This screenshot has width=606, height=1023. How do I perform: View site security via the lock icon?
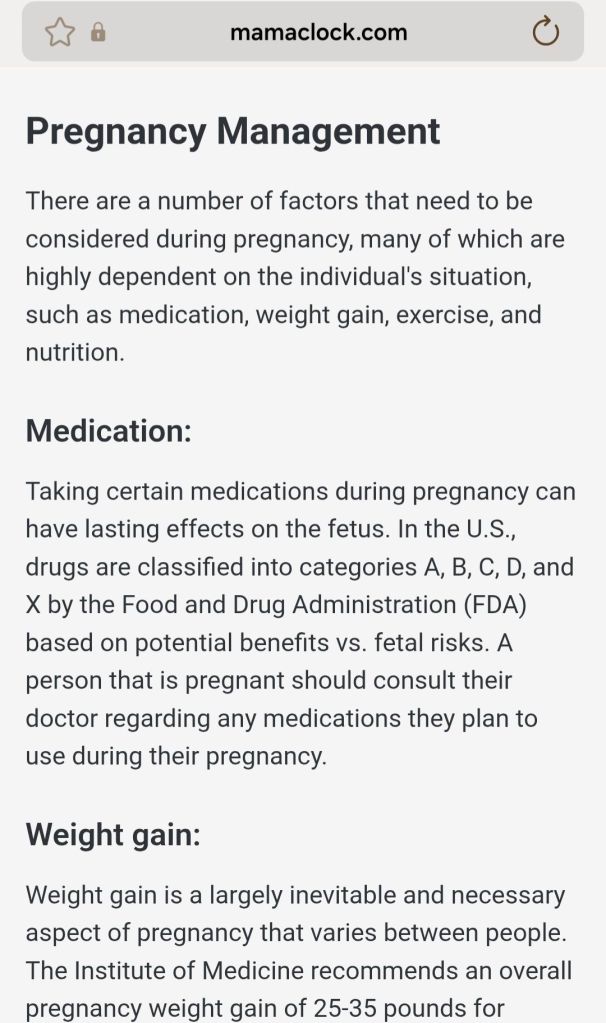(x=98, y=33)
